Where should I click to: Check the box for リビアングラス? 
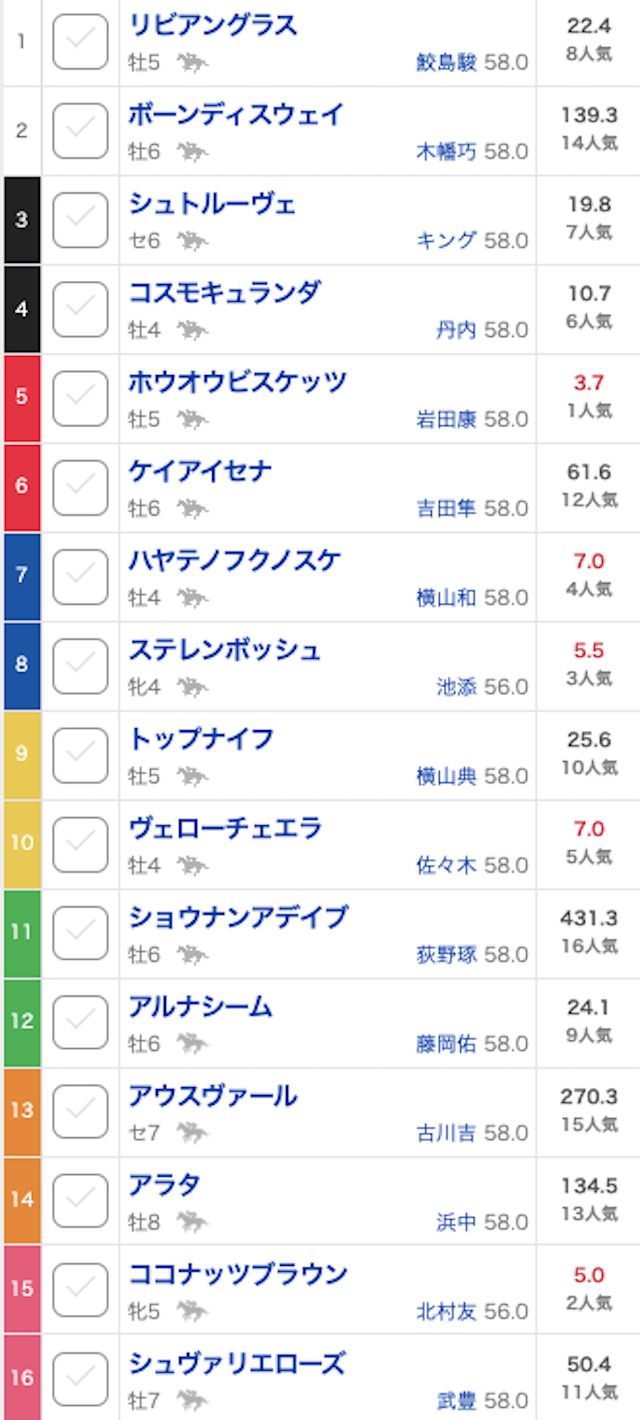tap(80, 42)
